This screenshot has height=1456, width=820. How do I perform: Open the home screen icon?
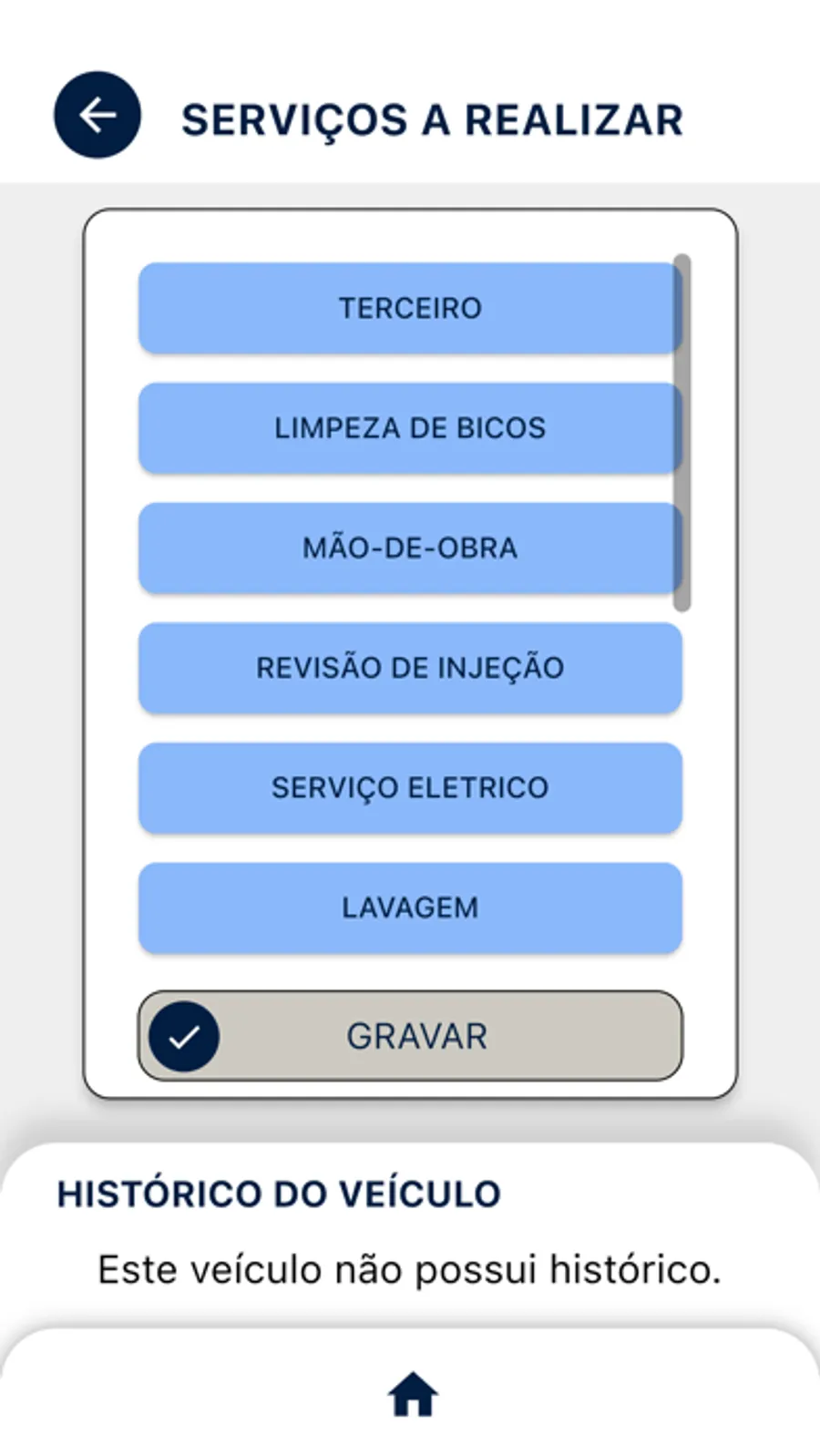coord(413,1394)
